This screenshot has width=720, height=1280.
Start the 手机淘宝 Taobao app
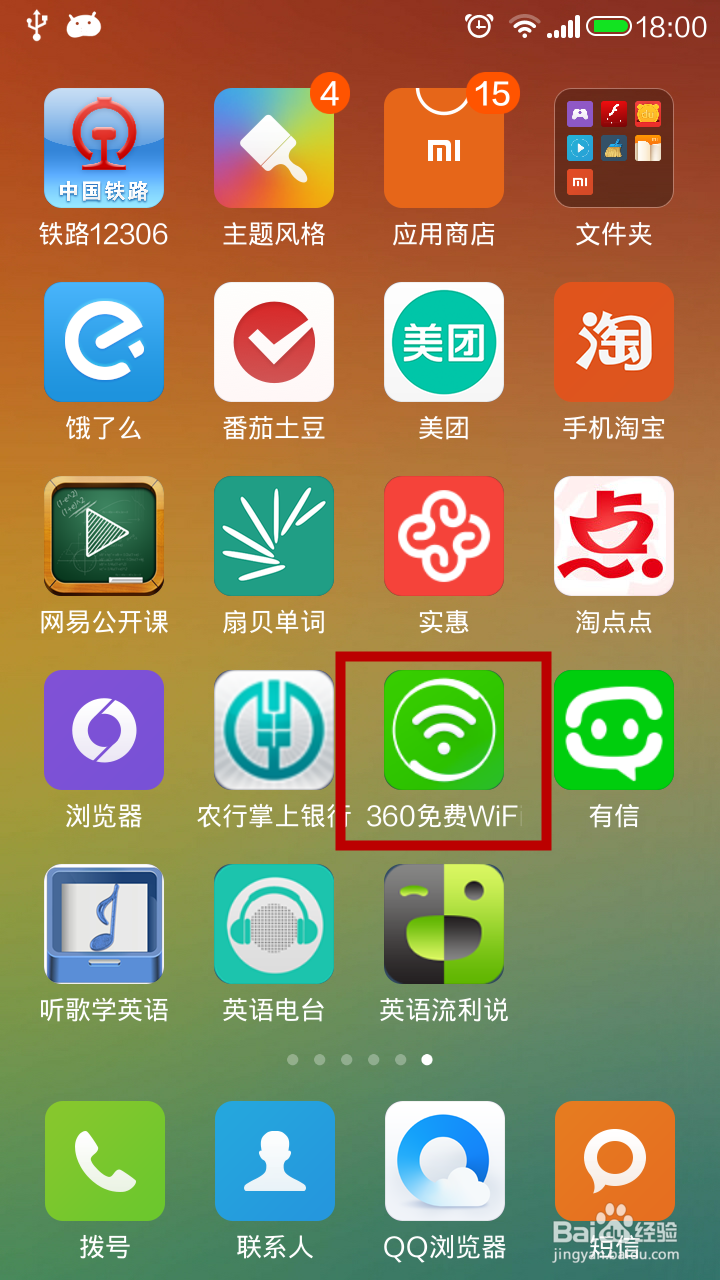point(613,341)
